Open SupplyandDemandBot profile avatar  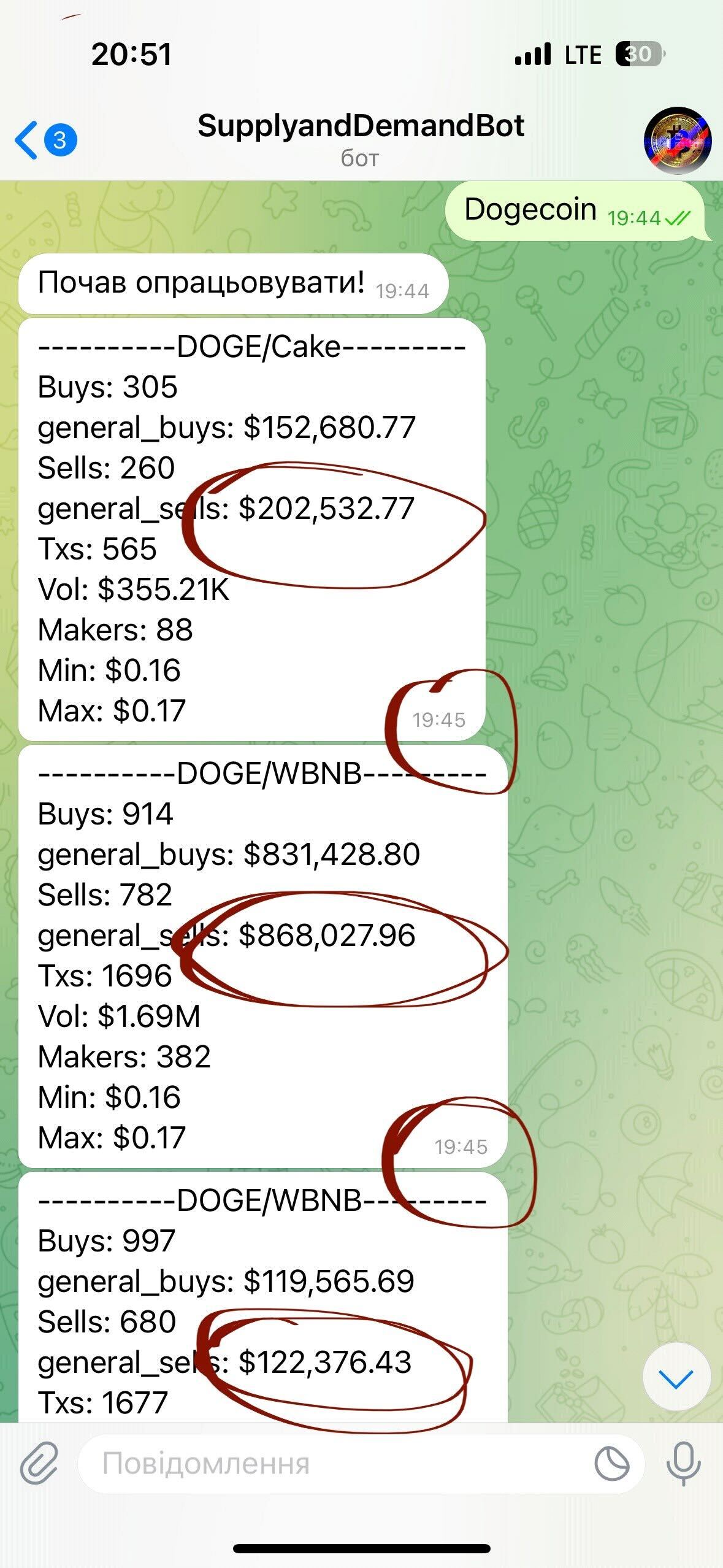click(x=677, y=140)
